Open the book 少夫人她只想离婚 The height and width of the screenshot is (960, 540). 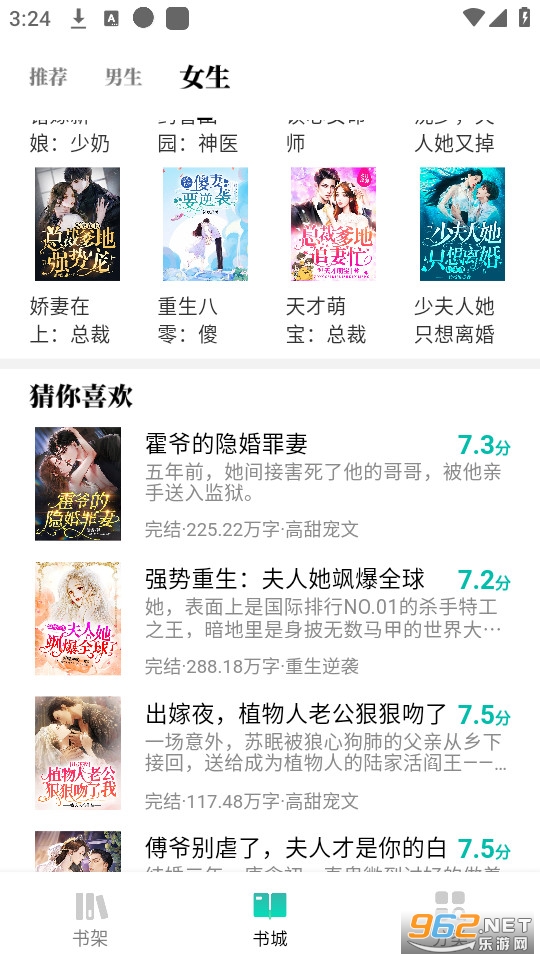pos(462,255)
